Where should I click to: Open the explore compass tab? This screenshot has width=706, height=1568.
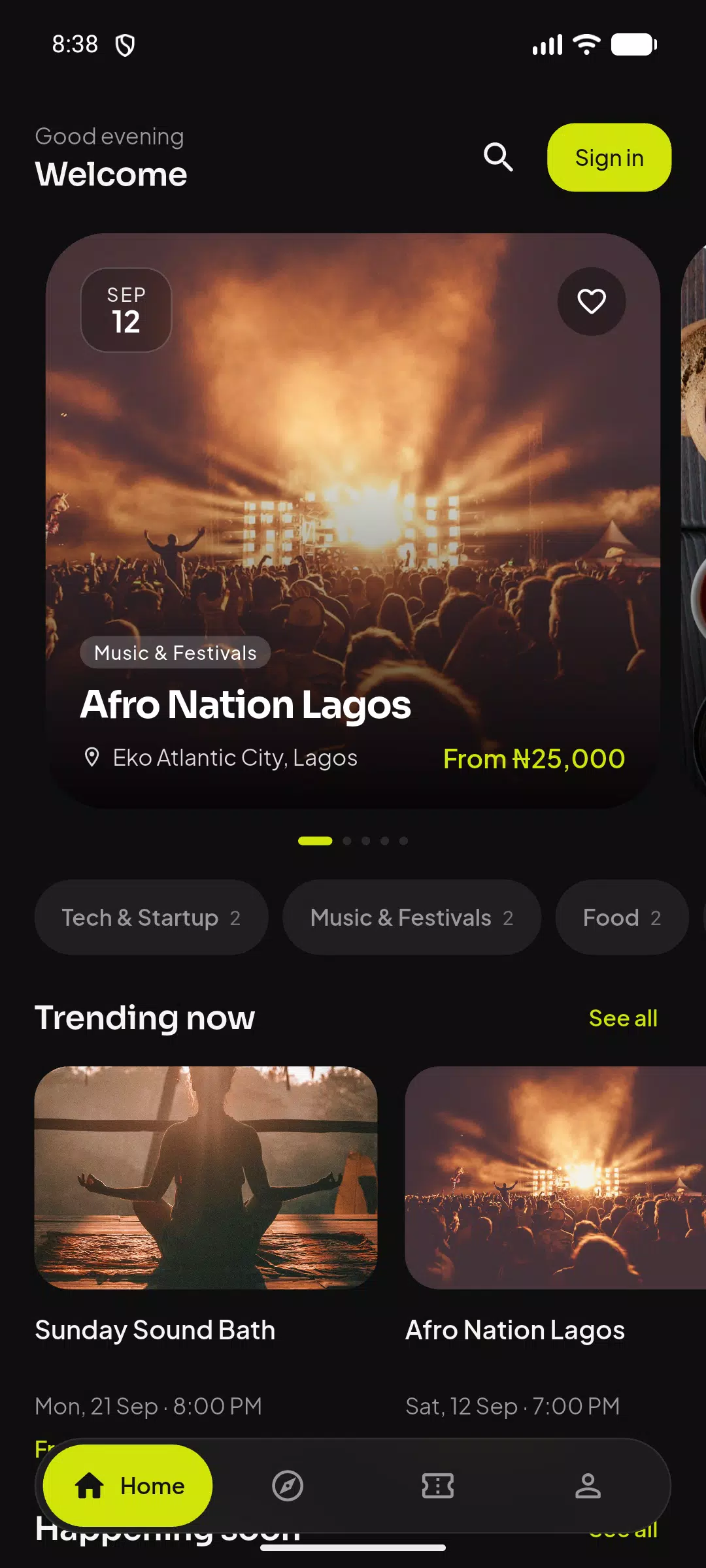[x=288, y=1486]
